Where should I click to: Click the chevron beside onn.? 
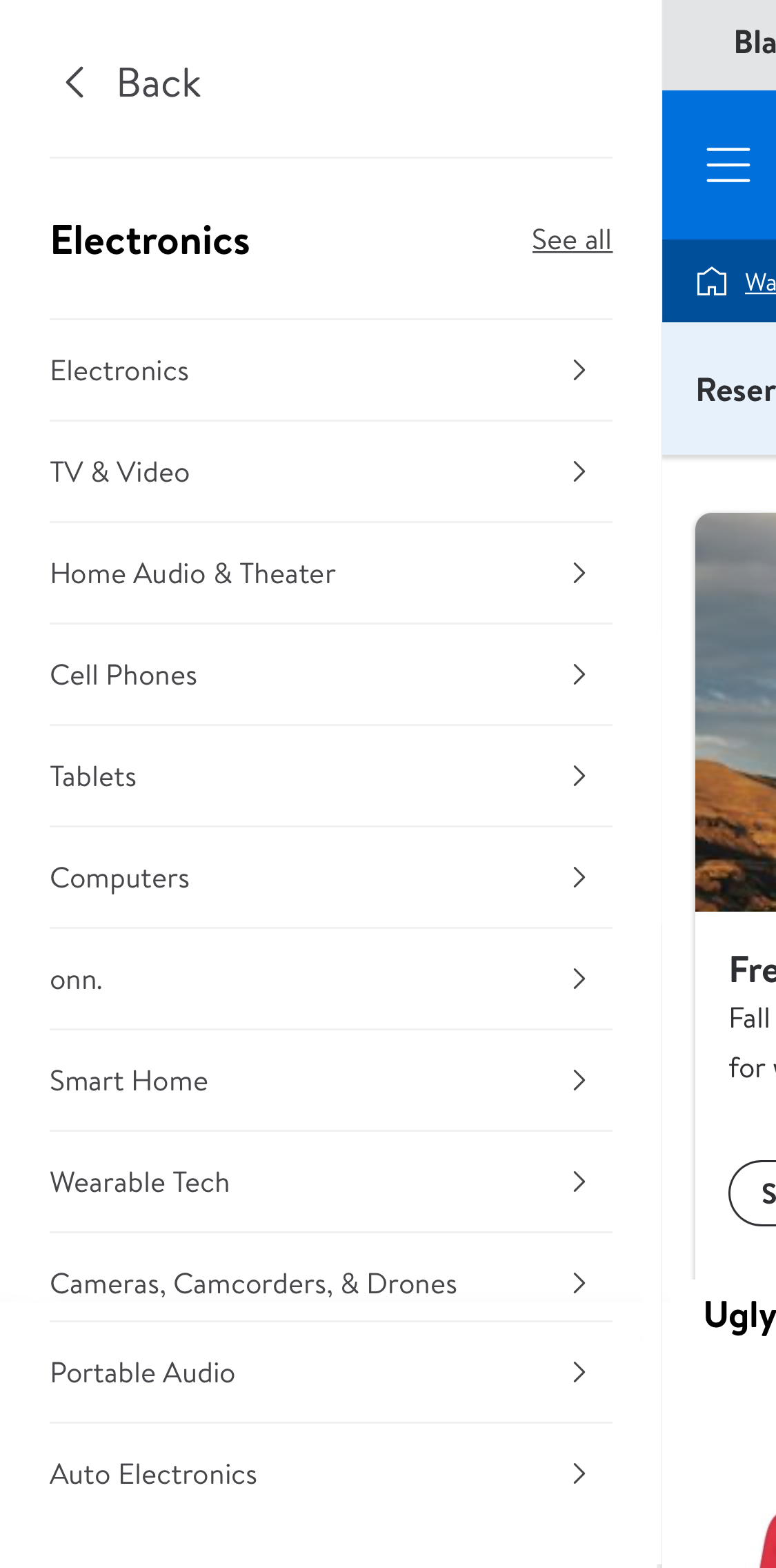click(x=579, y=979)
